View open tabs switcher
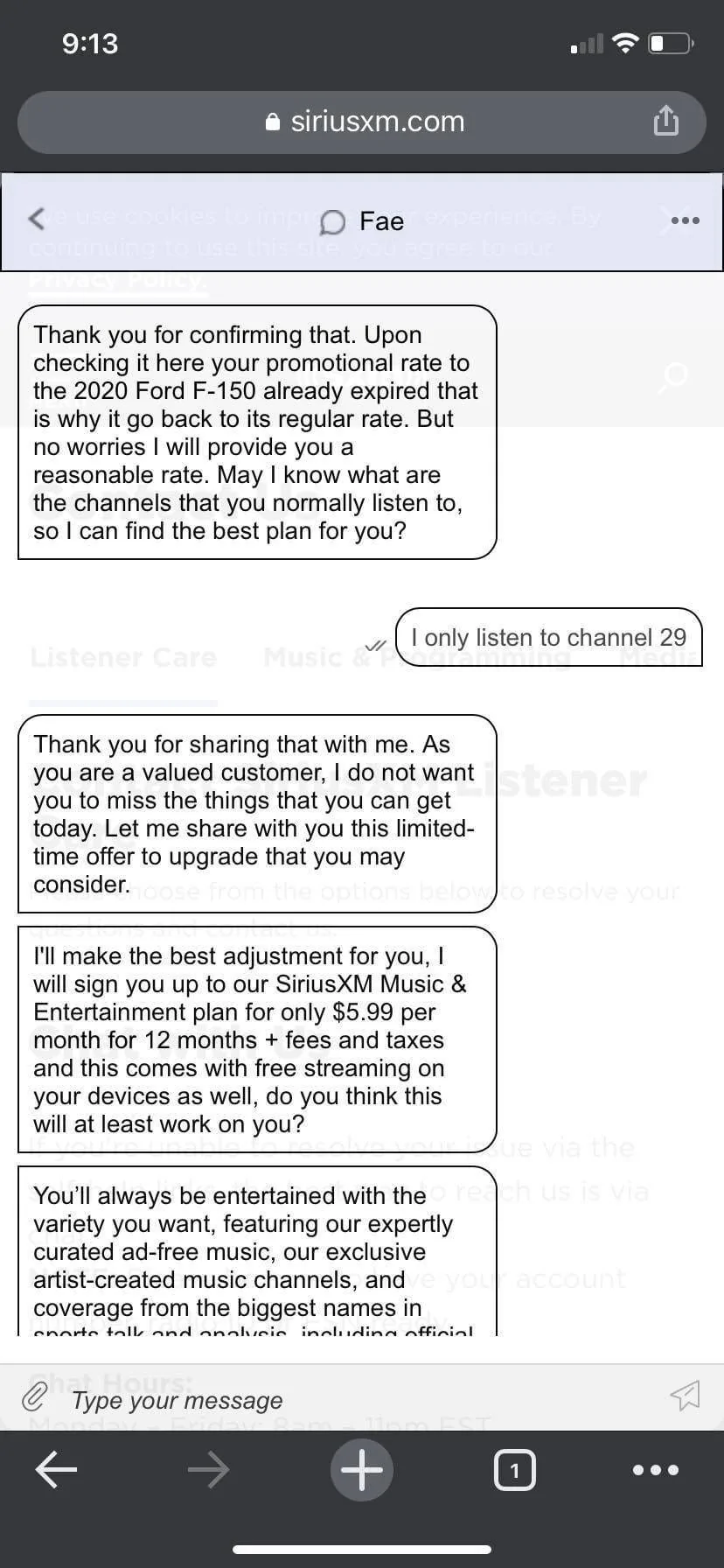Screen dimensions: 724x1568 [x=514, y=1471]
